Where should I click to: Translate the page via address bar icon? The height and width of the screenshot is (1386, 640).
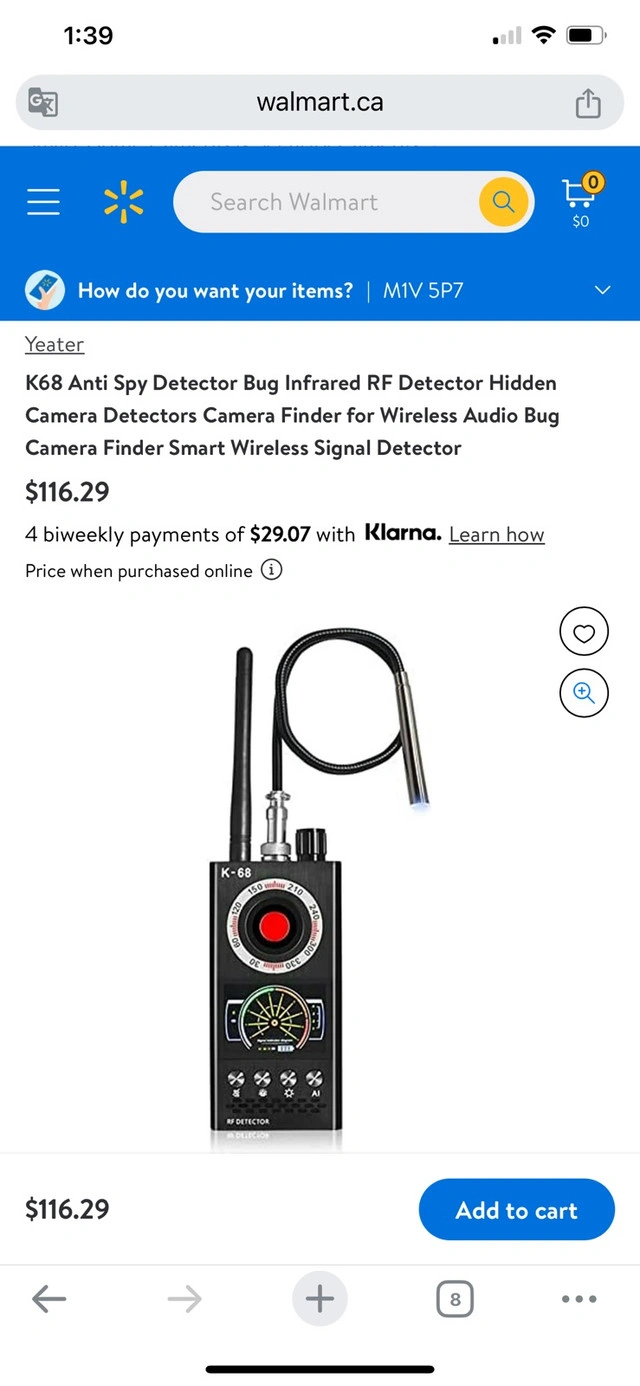[x=43, y=102]
